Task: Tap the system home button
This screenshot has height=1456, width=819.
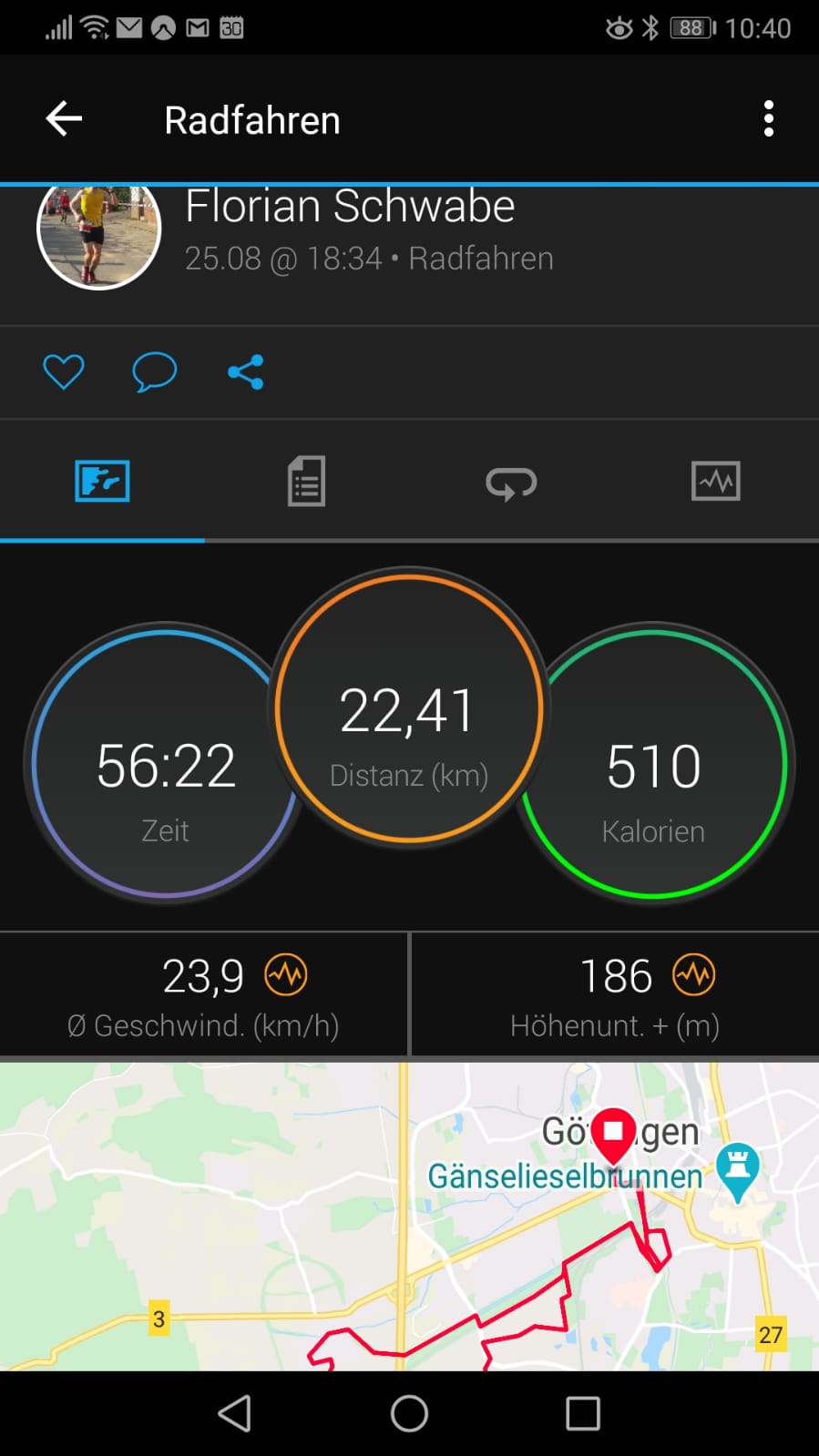Action: (x=409, y=1413)
